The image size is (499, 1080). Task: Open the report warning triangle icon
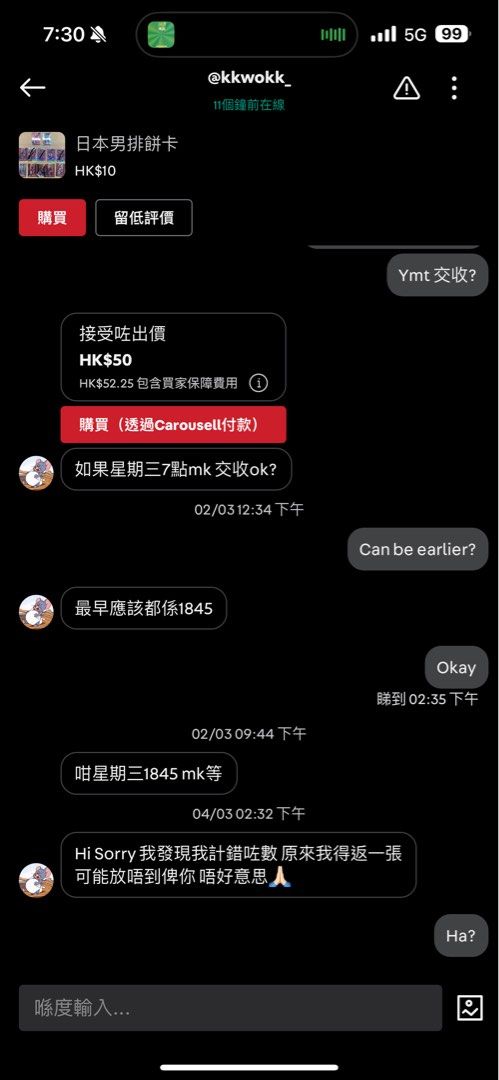point(407,87)
